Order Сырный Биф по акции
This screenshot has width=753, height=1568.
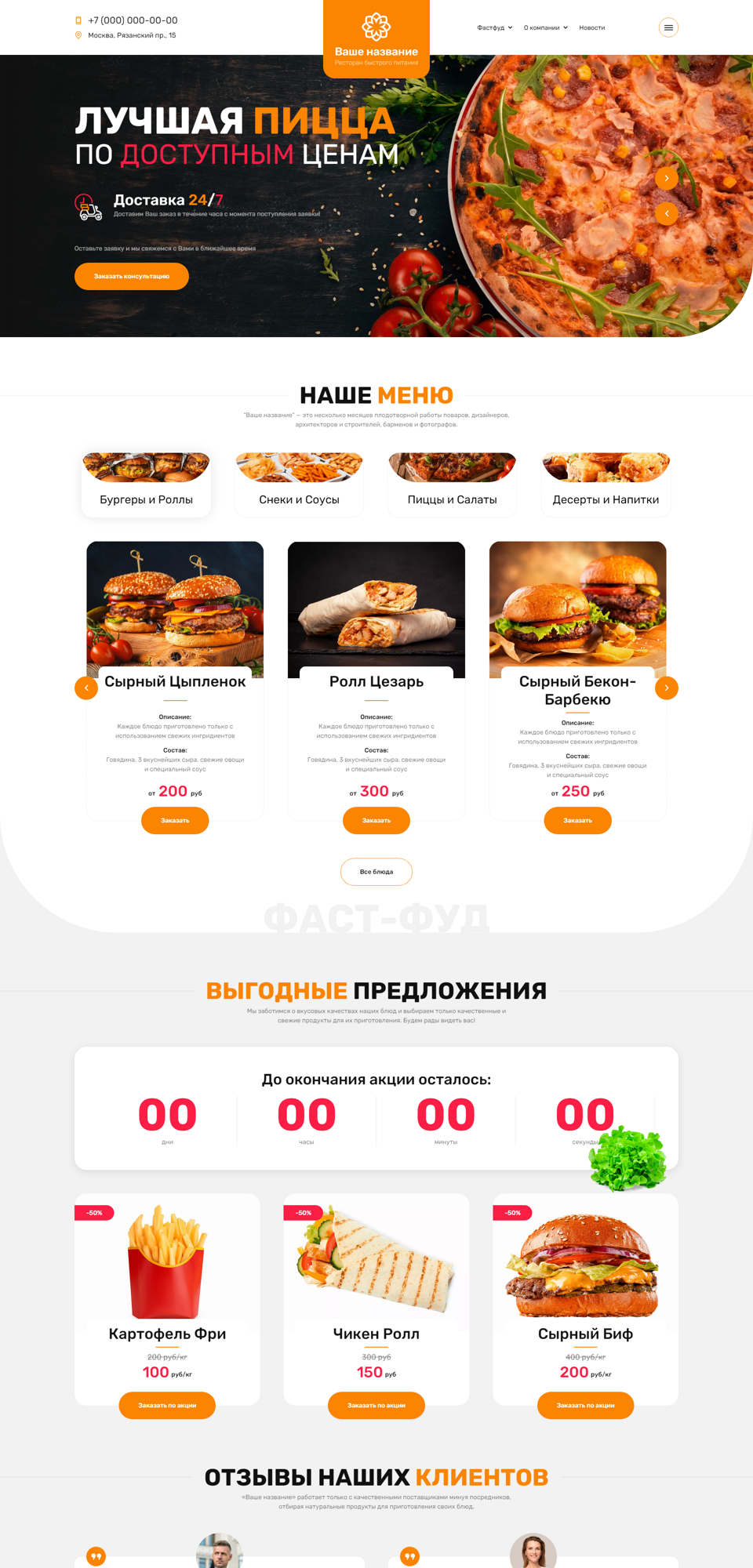click(x=586, y=1405)
